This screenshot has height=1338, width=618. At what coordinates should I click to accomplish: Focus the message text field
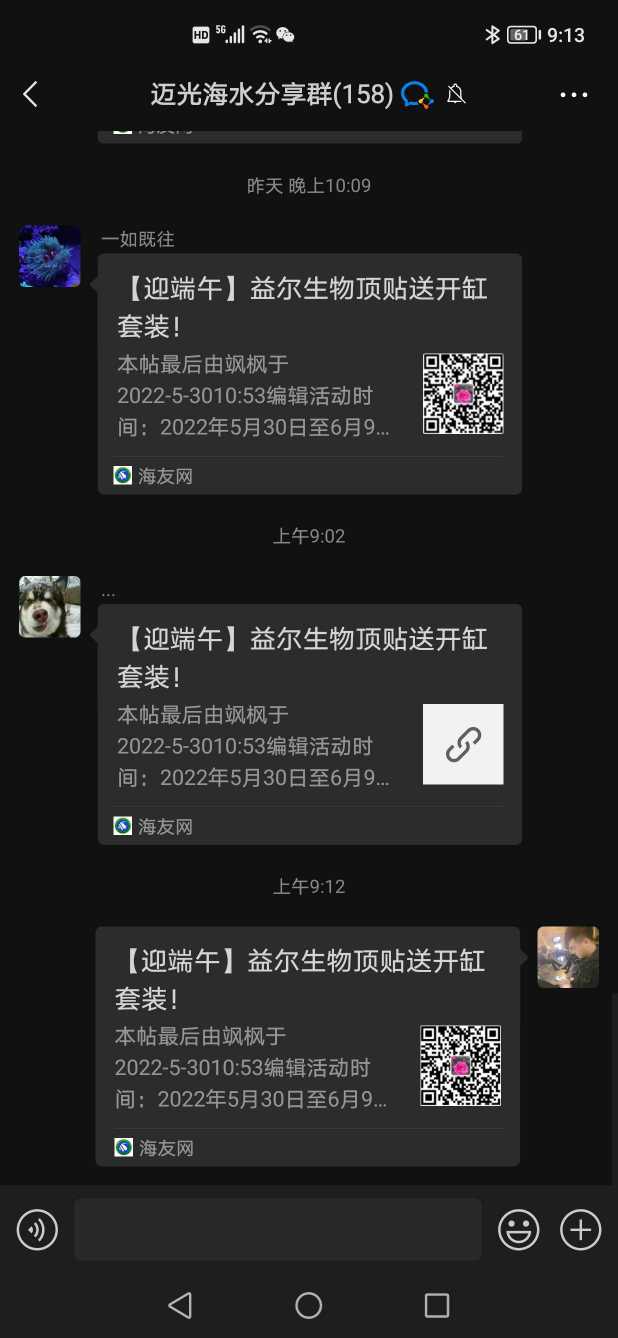point(277,1230)
